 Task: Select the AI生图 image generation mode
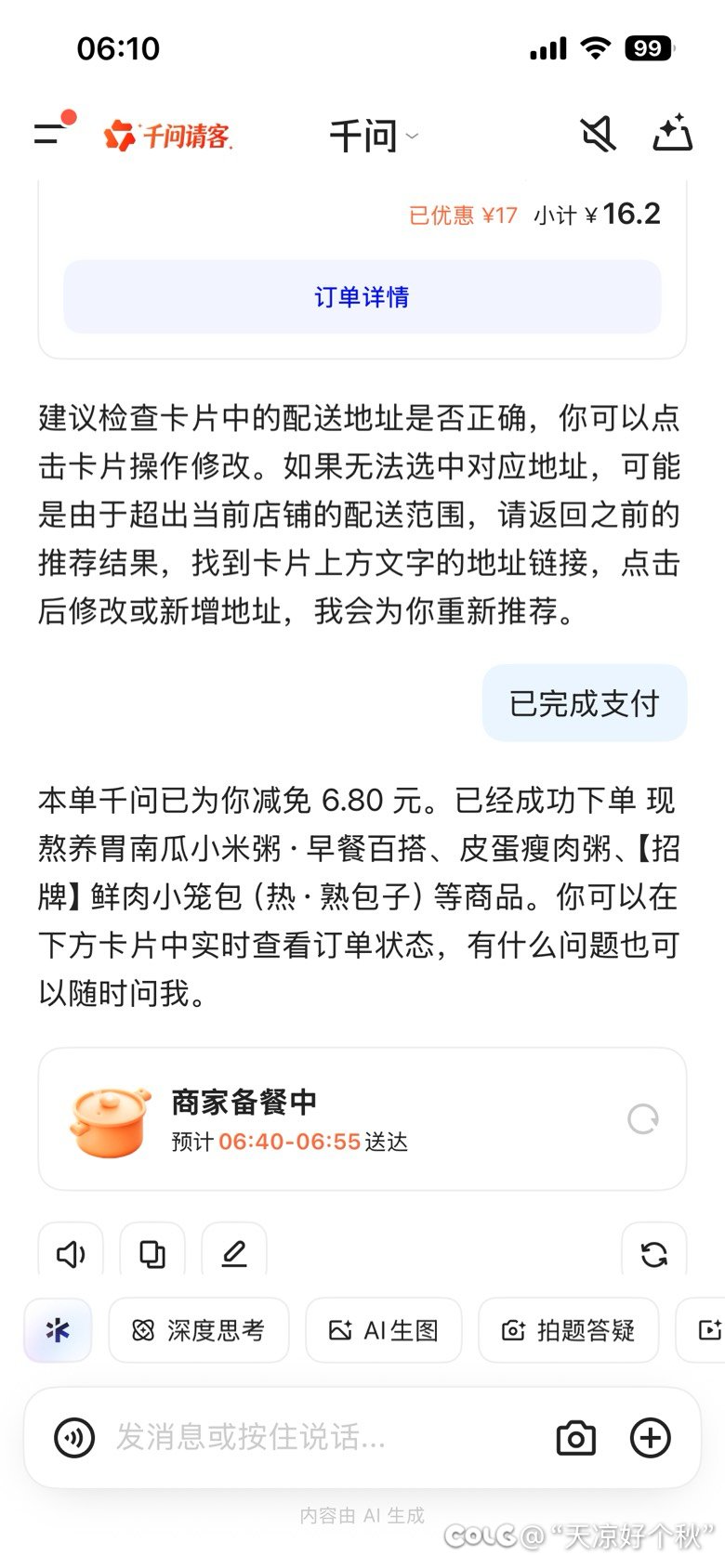coord(384,1330)
